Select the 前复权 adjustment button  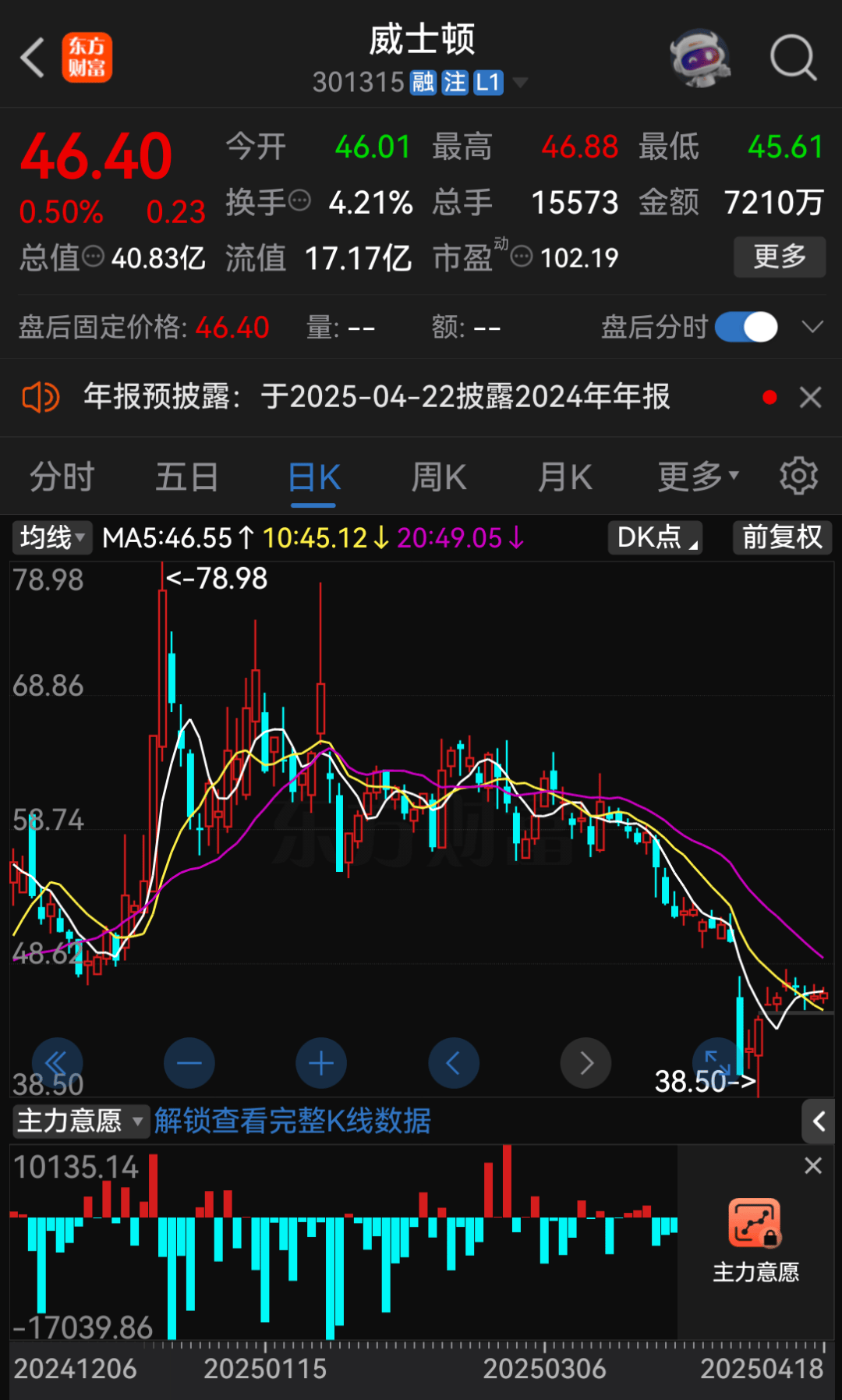(782, 537)
